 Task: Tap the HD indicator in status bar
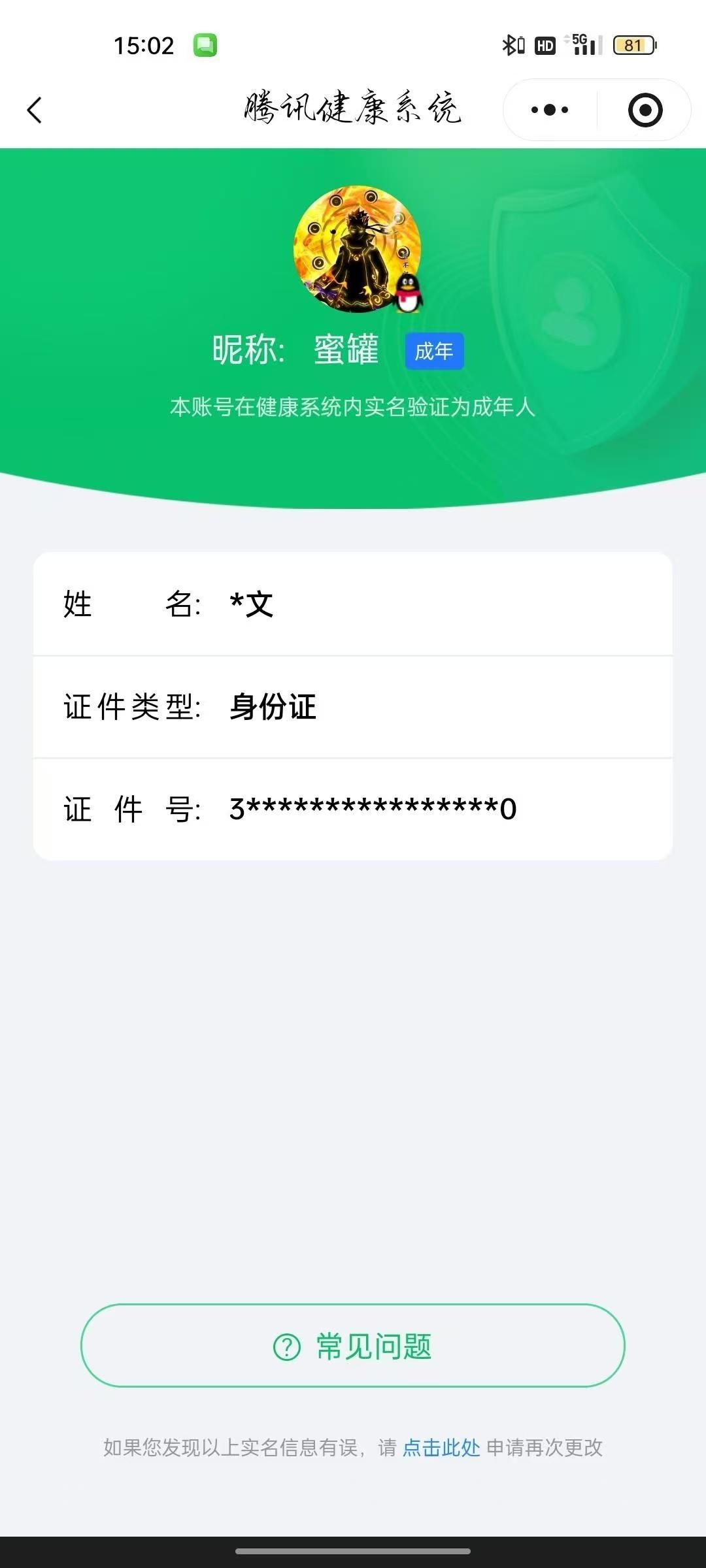pos(545,44)
